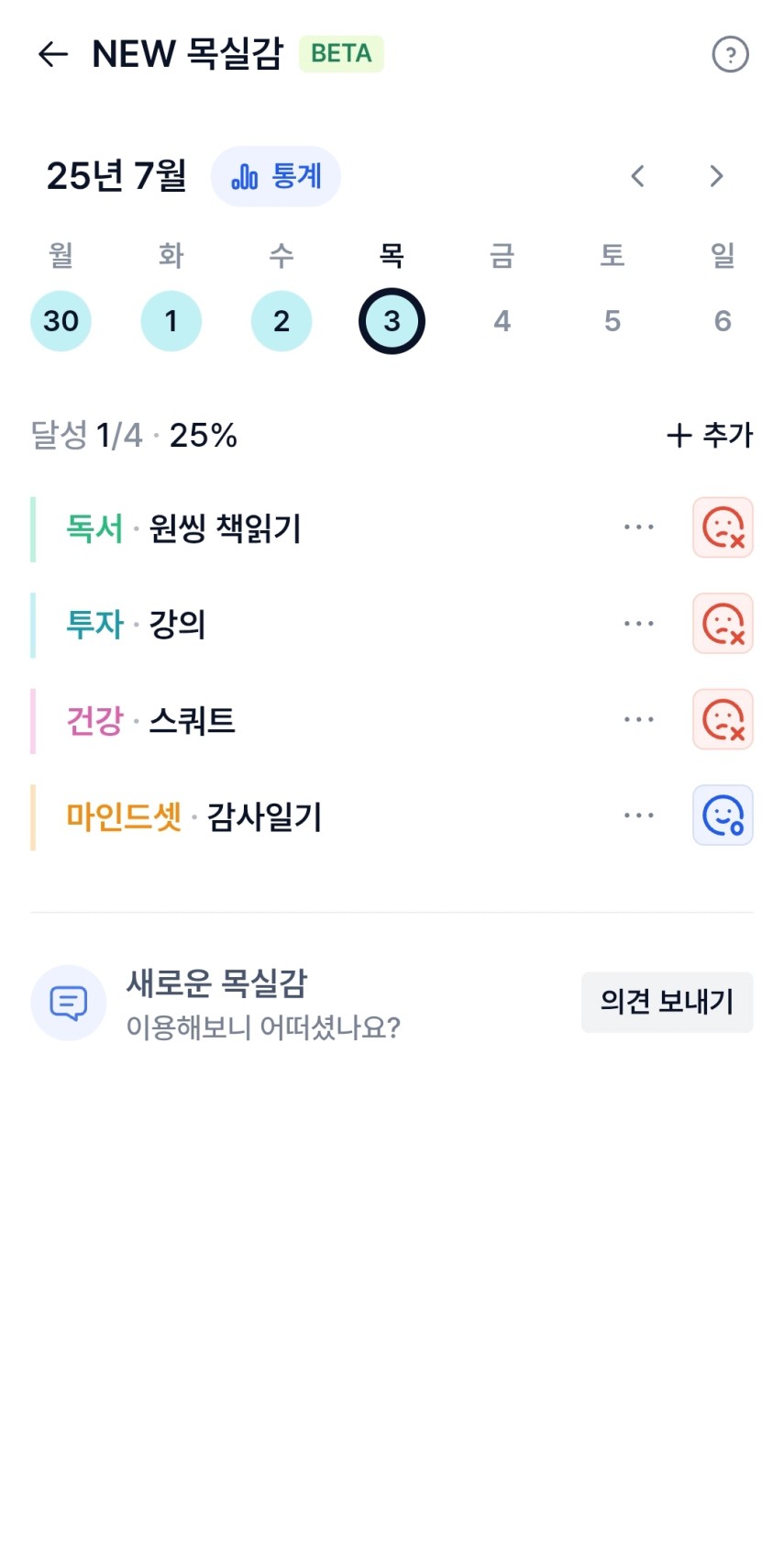Image resolution: width=784 pixels, height=1543 pixels.
Task: Toggle completion status for 원씽 책읽기
Action: (723, 527)
